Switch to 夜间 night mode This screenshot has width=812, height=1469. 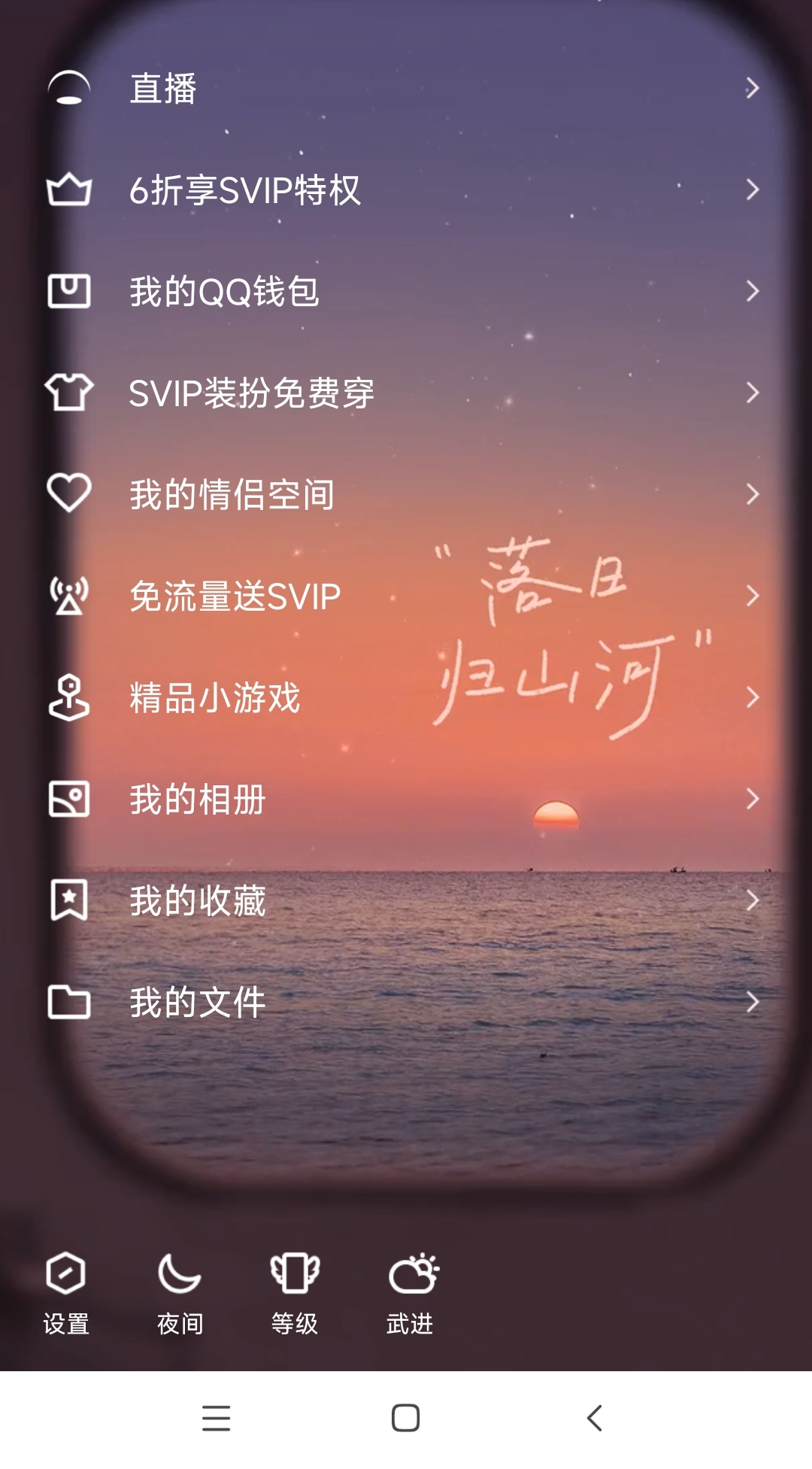180,1292
